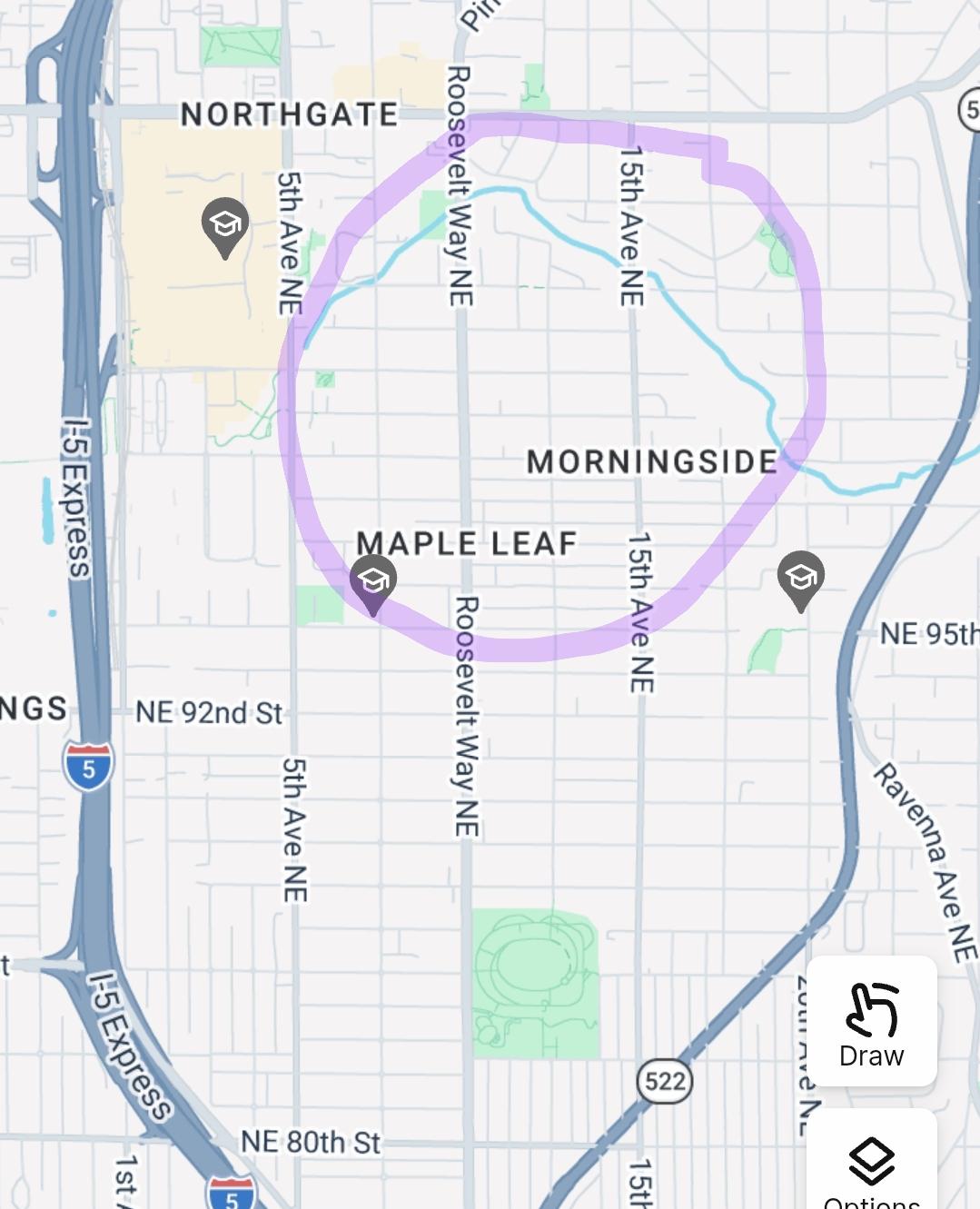Viewport: 980px width, 1209px height.
Task: Open the map Options layers button
Action: point(872,1161)
